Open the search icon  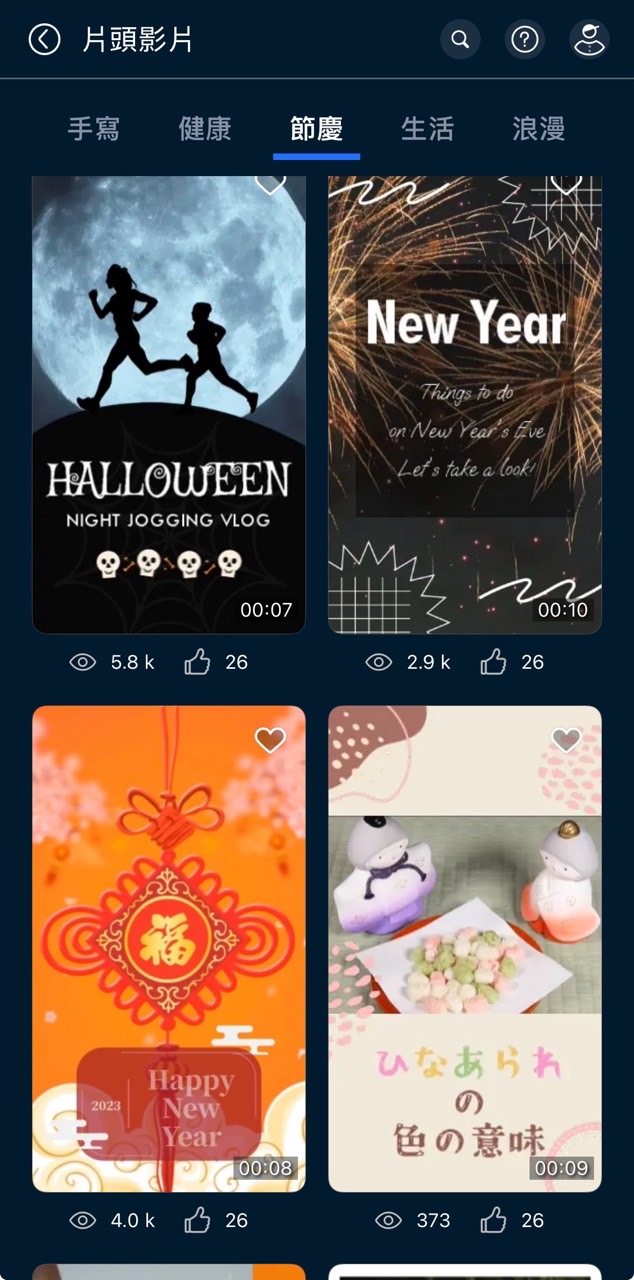coord(460,39)
